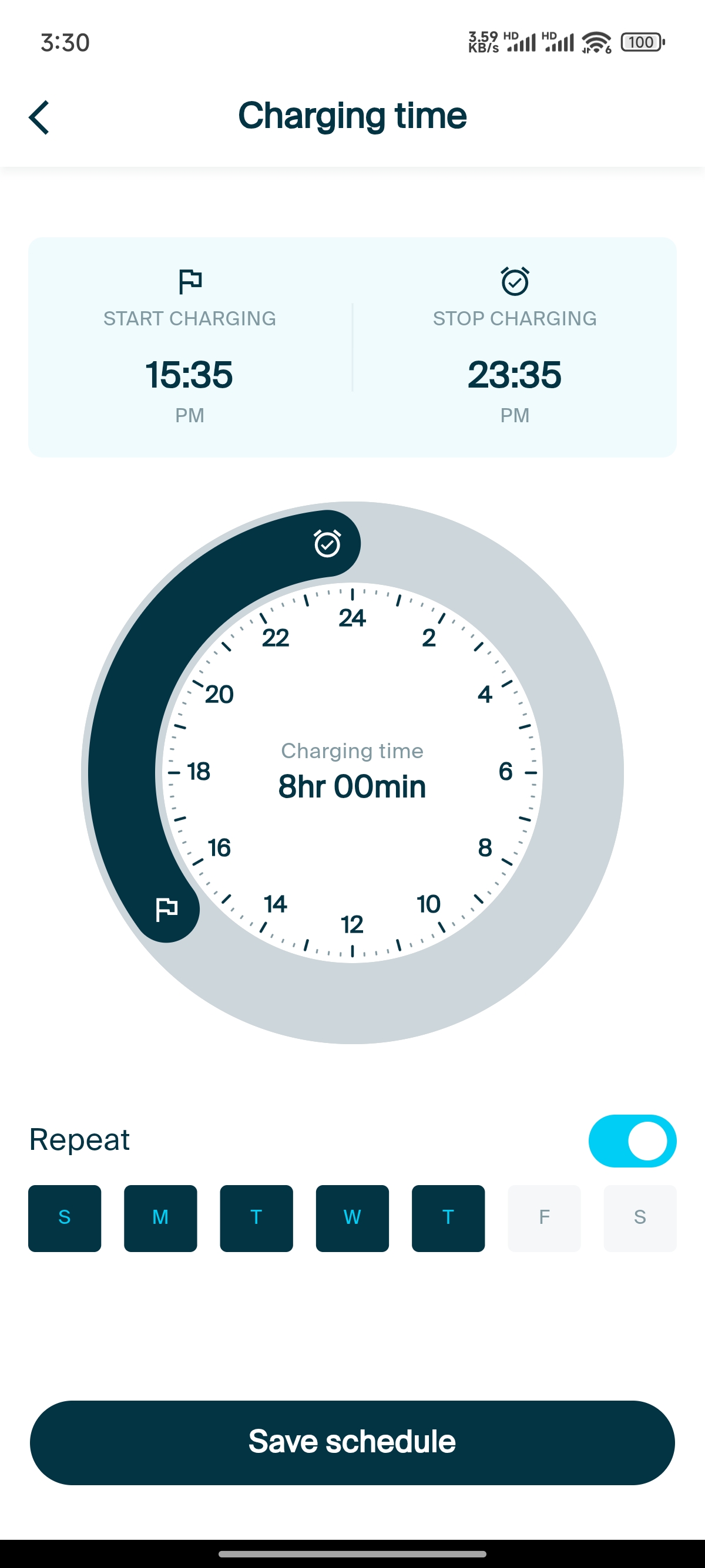This screenshot has height=1568, width=705.
Task: Tap the start charging time 15:35
Action: [x=189, y=374]
